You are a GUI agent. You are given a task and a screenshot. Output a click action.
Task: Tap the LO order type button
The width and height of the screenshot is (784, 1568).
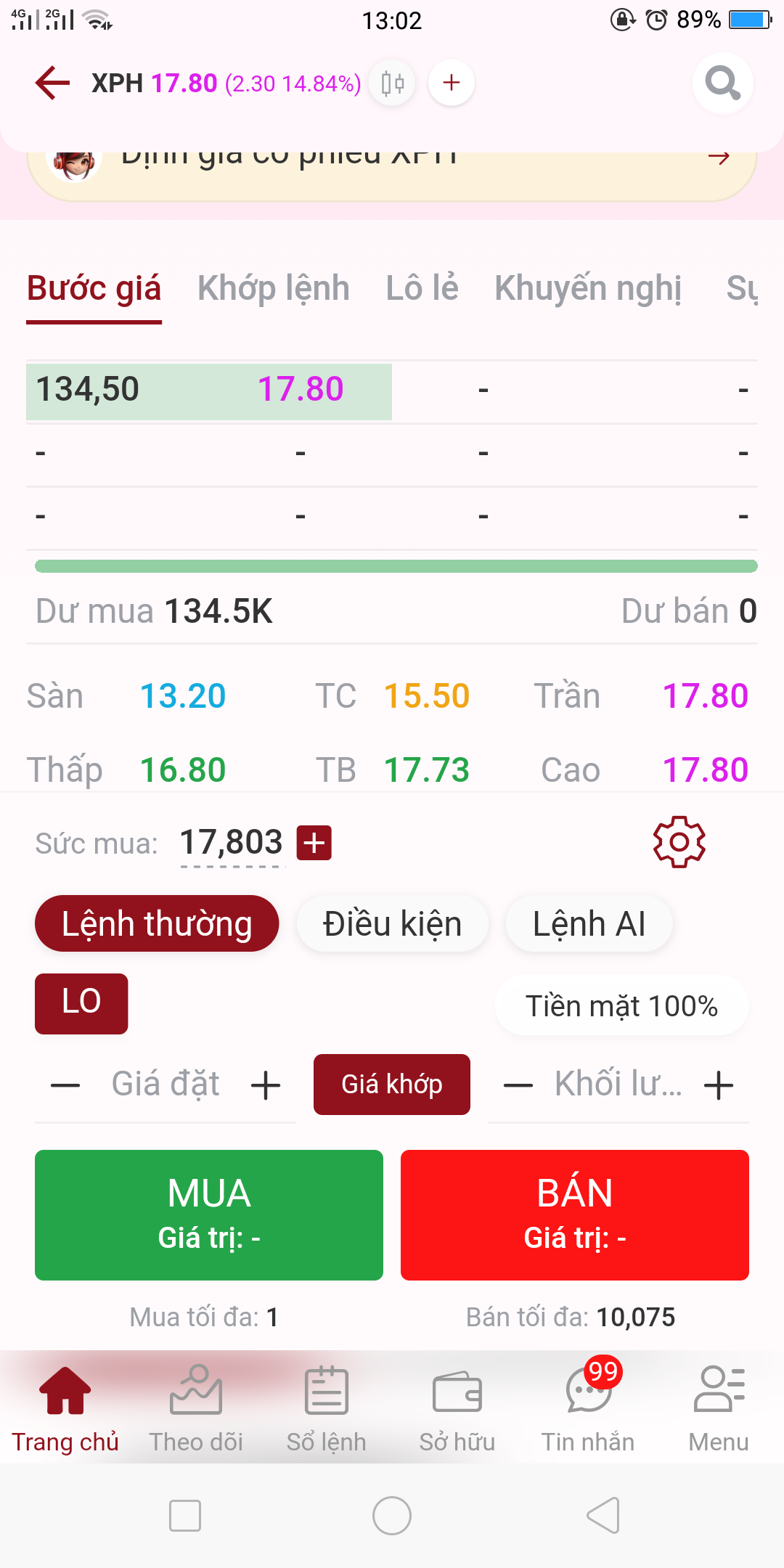coord(81,1003)
